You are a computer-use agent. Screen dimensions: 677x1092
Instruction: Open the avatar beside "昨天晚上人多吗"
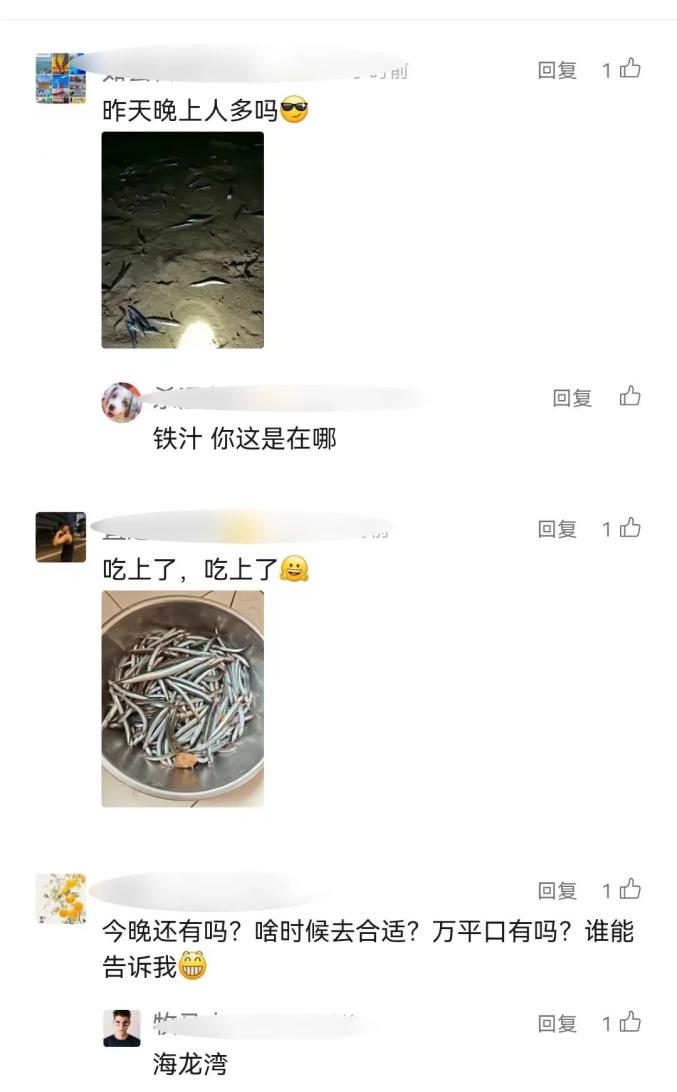point(60,79)
